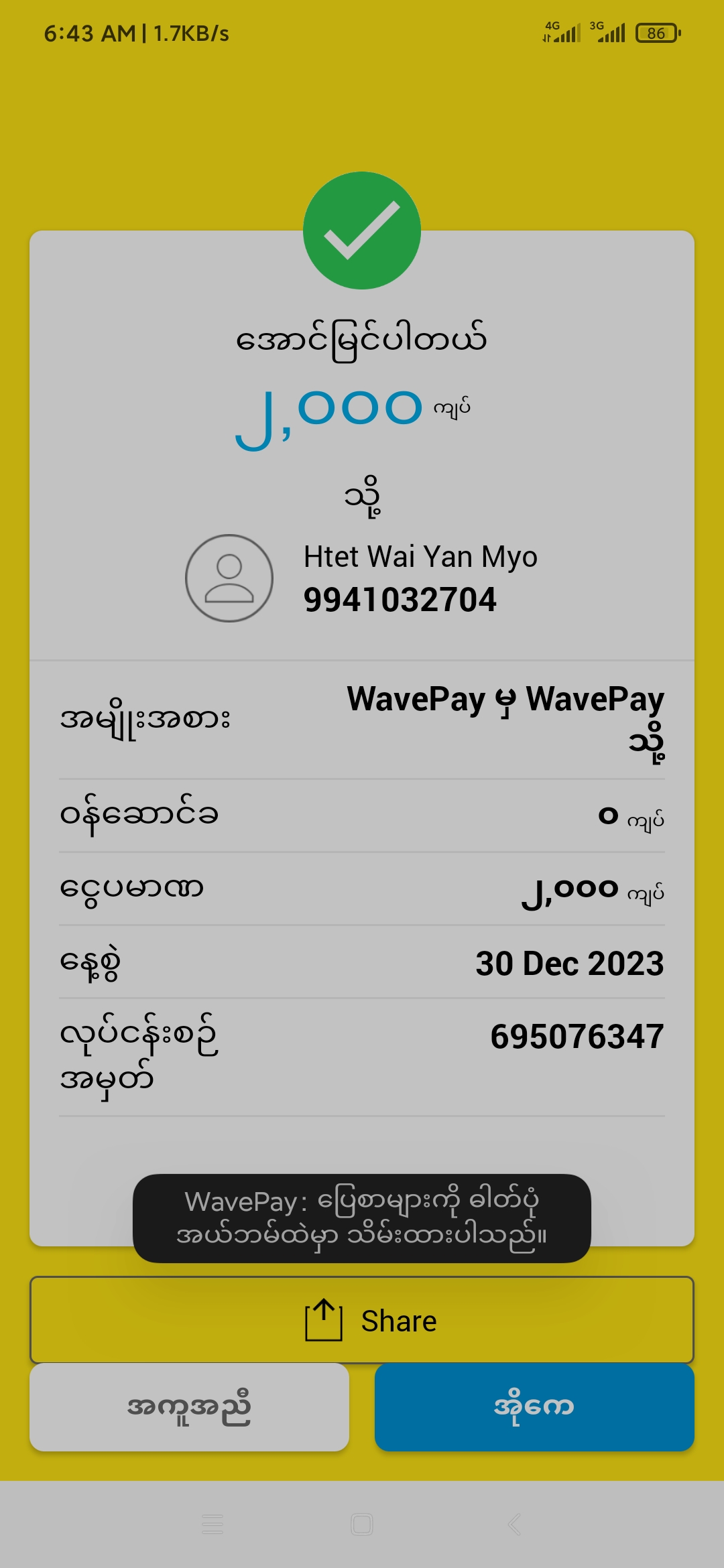The image size is (724, 1568).
Task: Go to the home screen via system home
Action: (x=362, y=1524)
